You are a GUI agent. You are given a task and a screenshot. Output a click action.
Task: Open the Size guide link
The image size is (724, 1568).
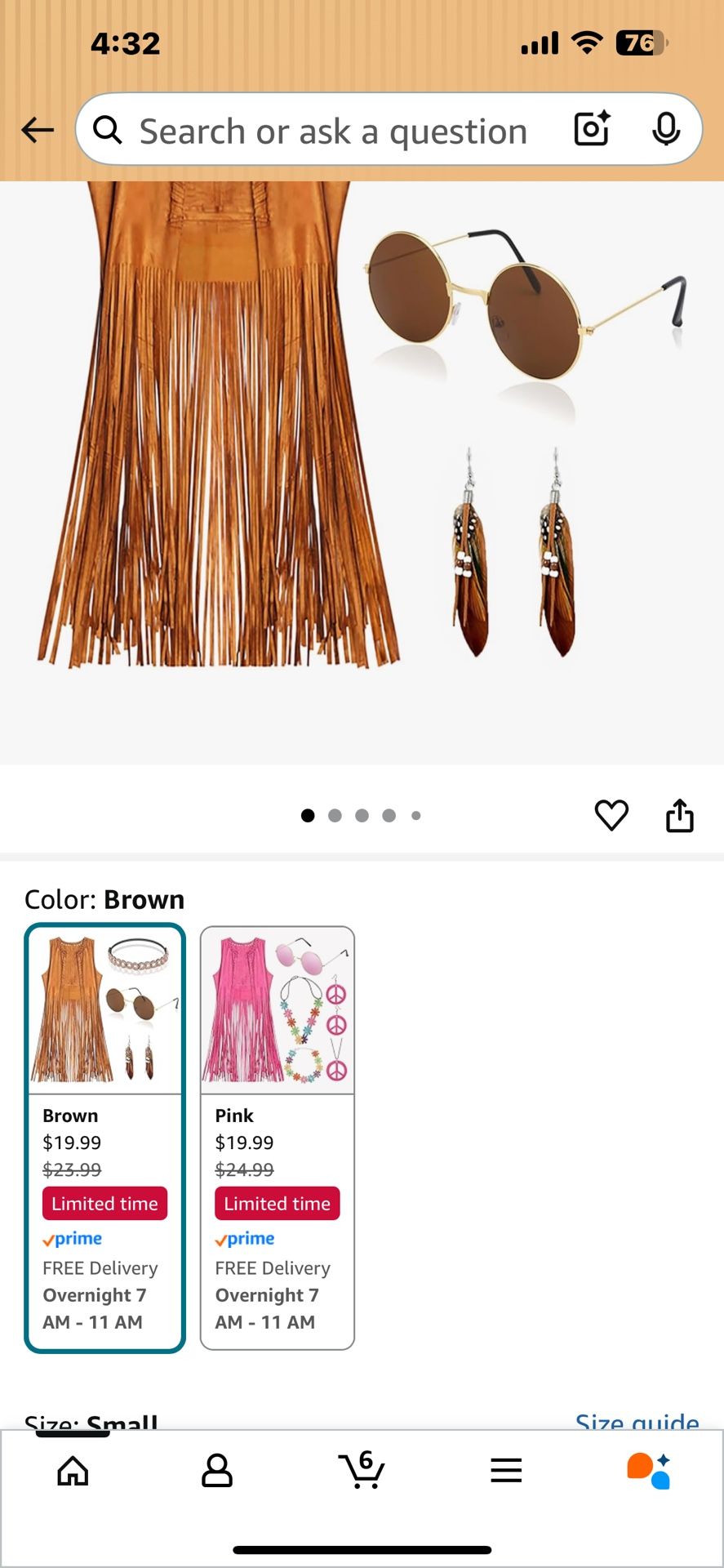(x=637, y=1421)
